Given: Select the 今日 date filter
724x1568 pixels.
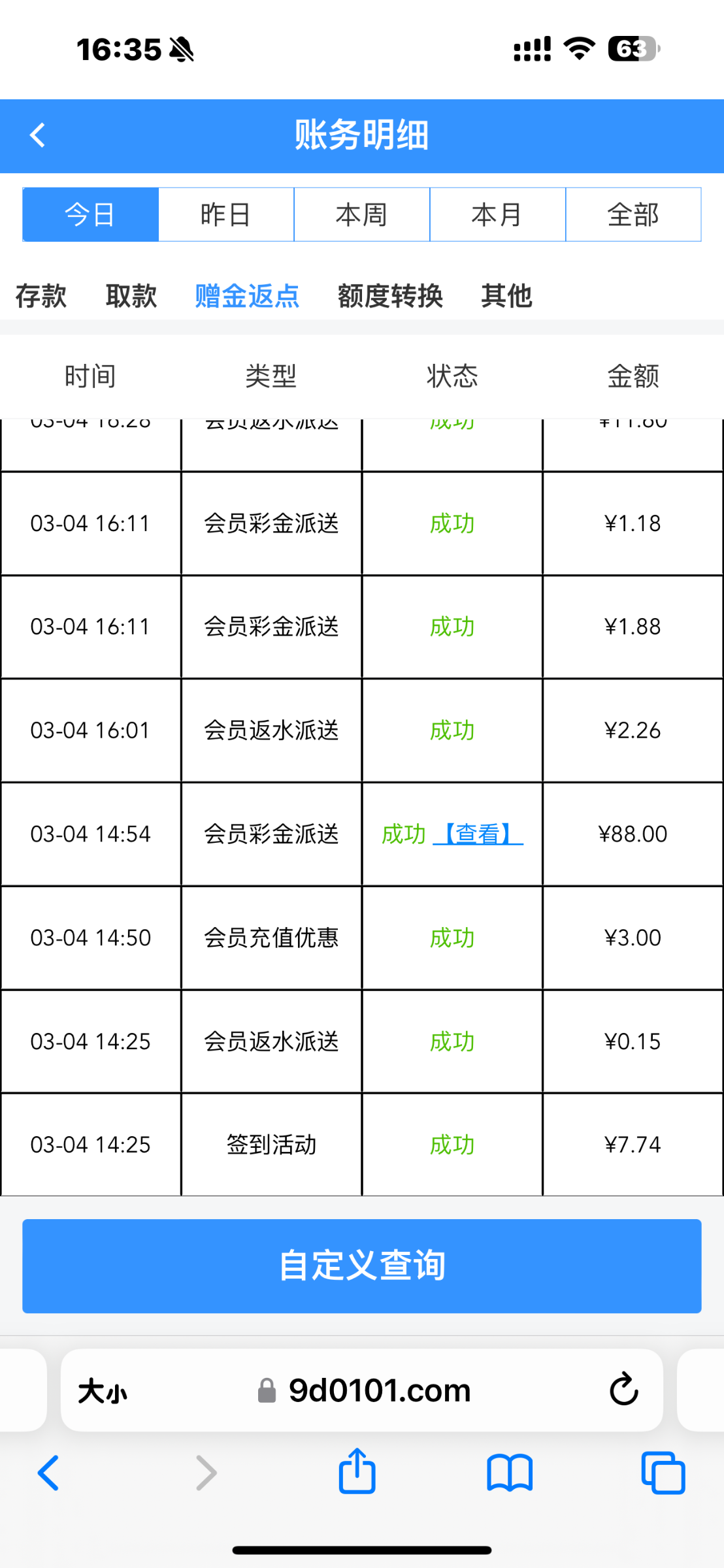Looking at the screenshot, I should [90, 215].
